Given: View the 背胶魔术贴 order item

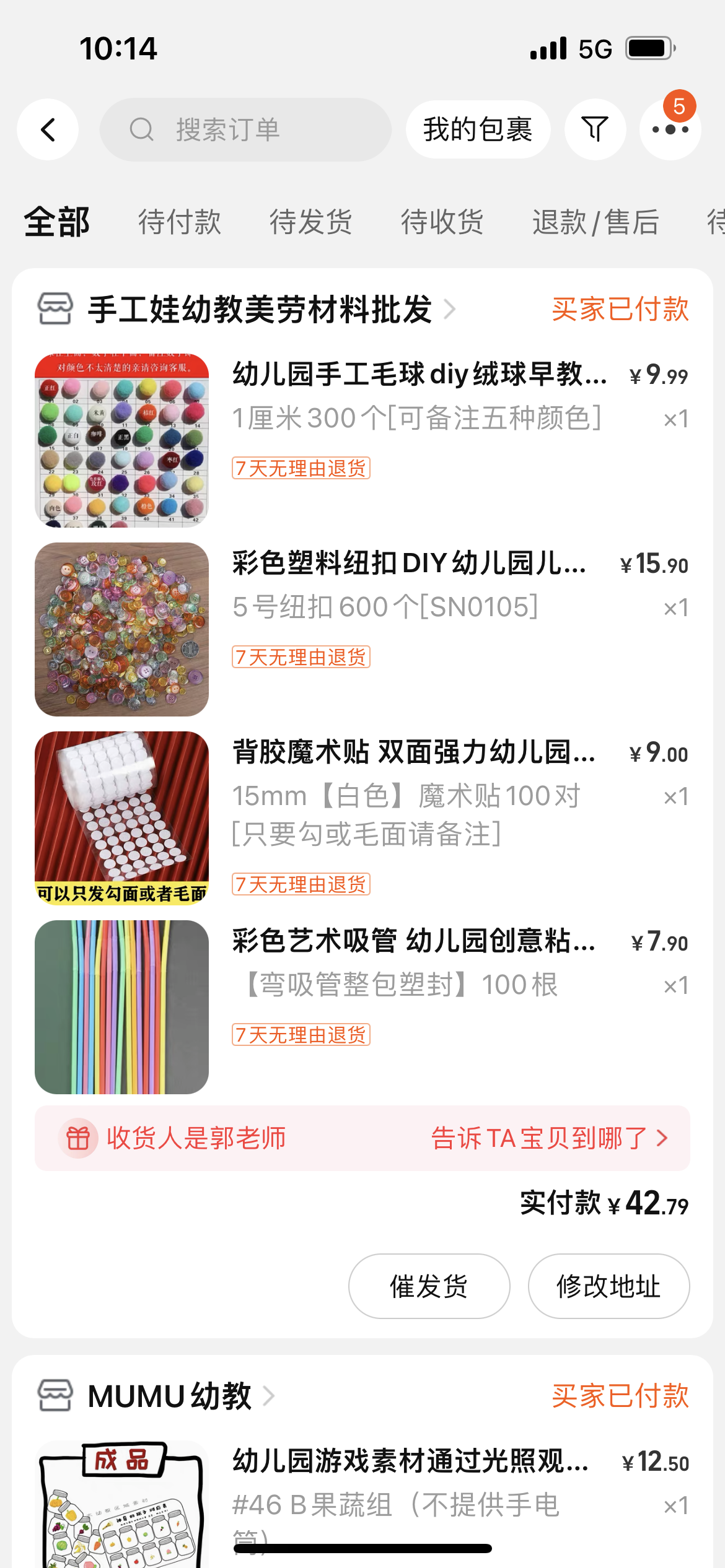Looking at the screenshot, I should click(x=413, y=752).
